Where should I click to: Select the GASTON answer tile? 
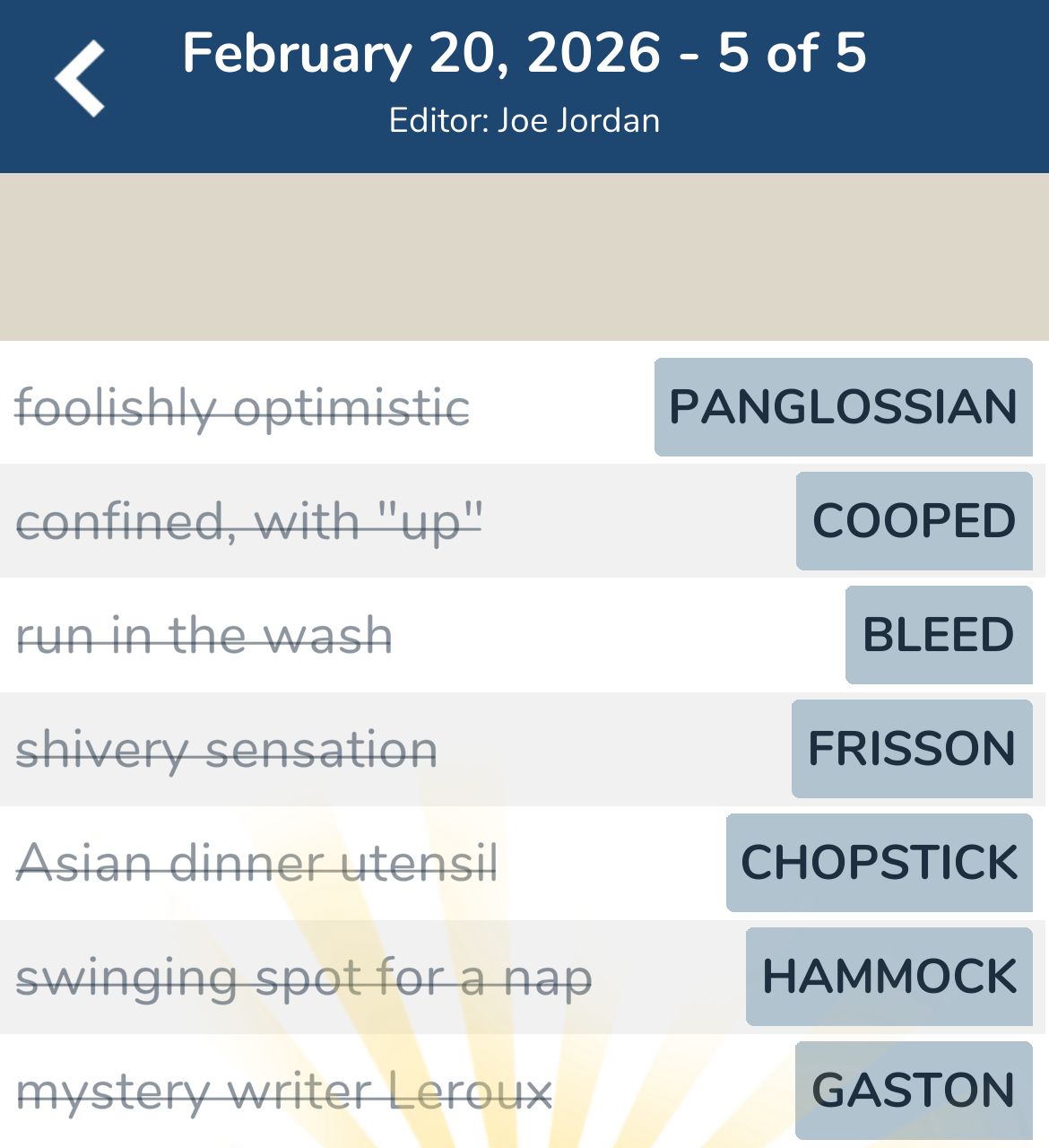[911, 1090]
